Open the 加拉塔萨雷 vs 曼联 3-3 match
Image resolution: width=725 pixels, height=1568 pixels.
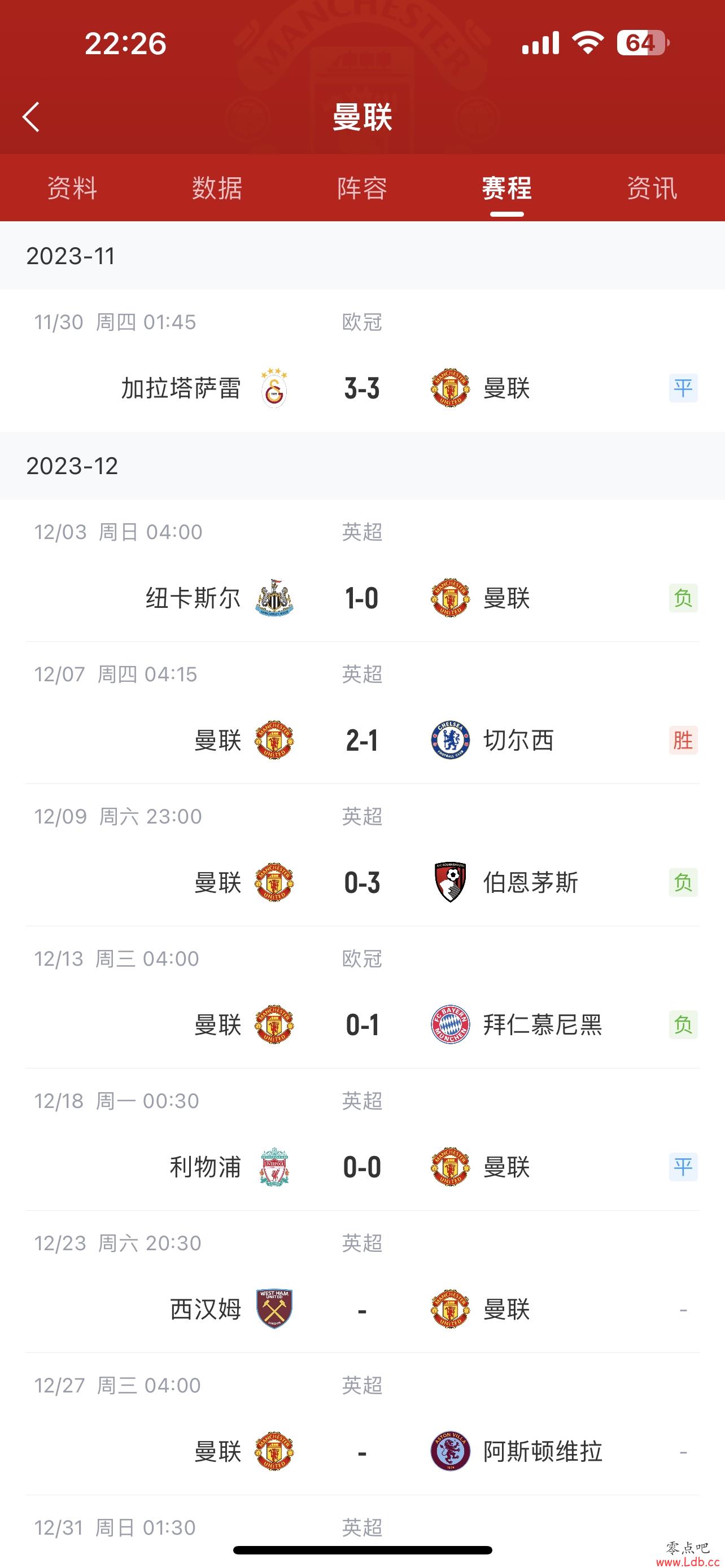coord(362,361)
